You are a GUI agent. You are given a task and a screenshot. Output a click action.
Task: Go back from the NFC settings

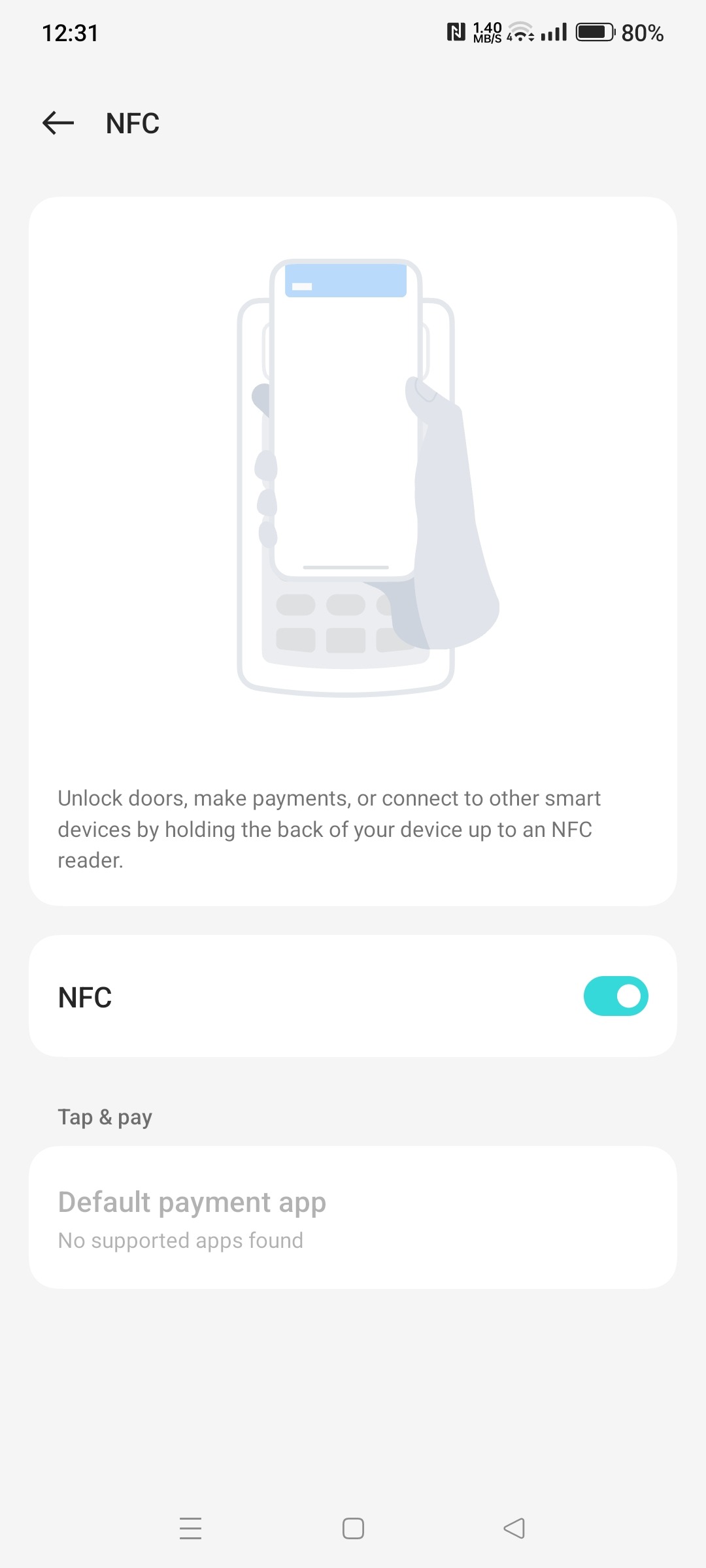(x=58, y=123)
